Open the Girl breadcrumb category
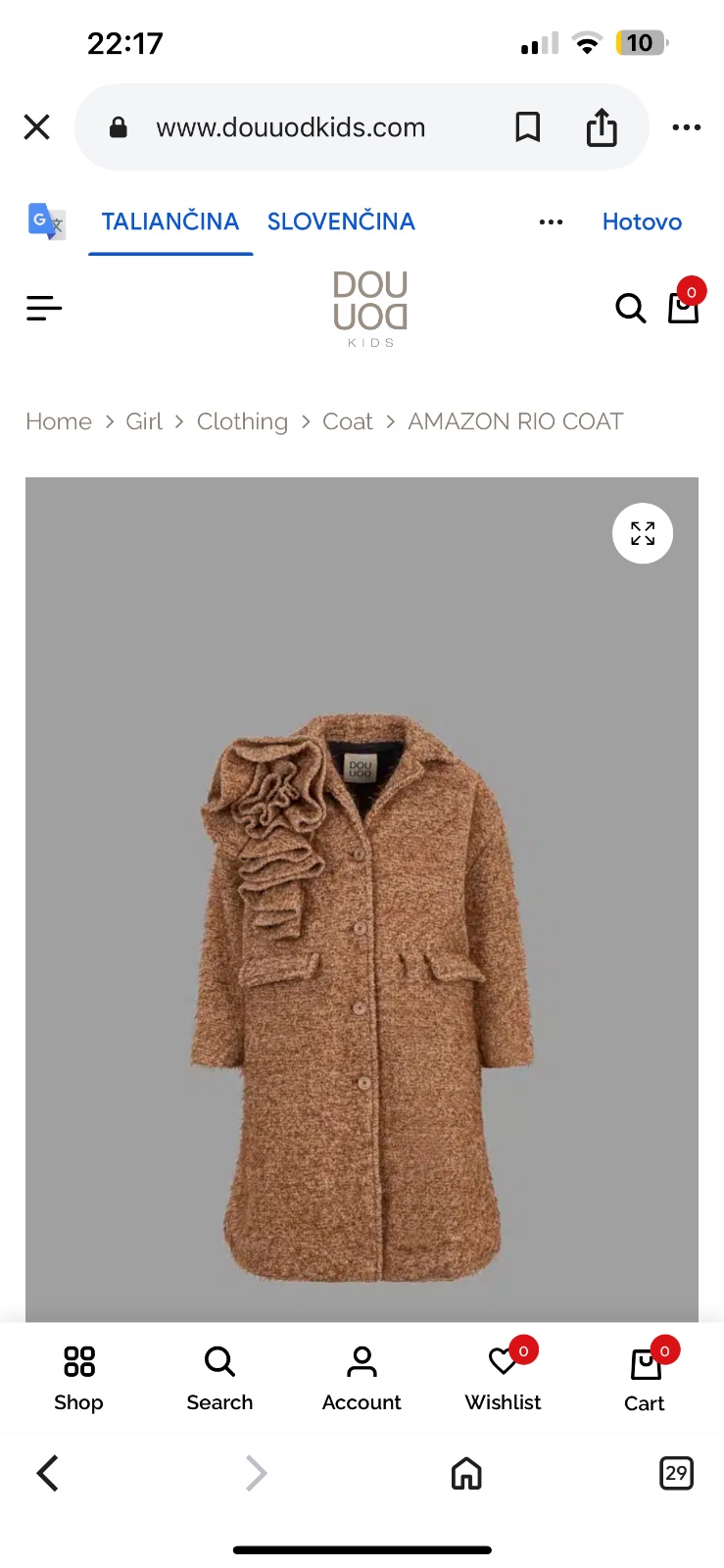The height and width of the screenshot is (1568, 724). tap(144, 421)
